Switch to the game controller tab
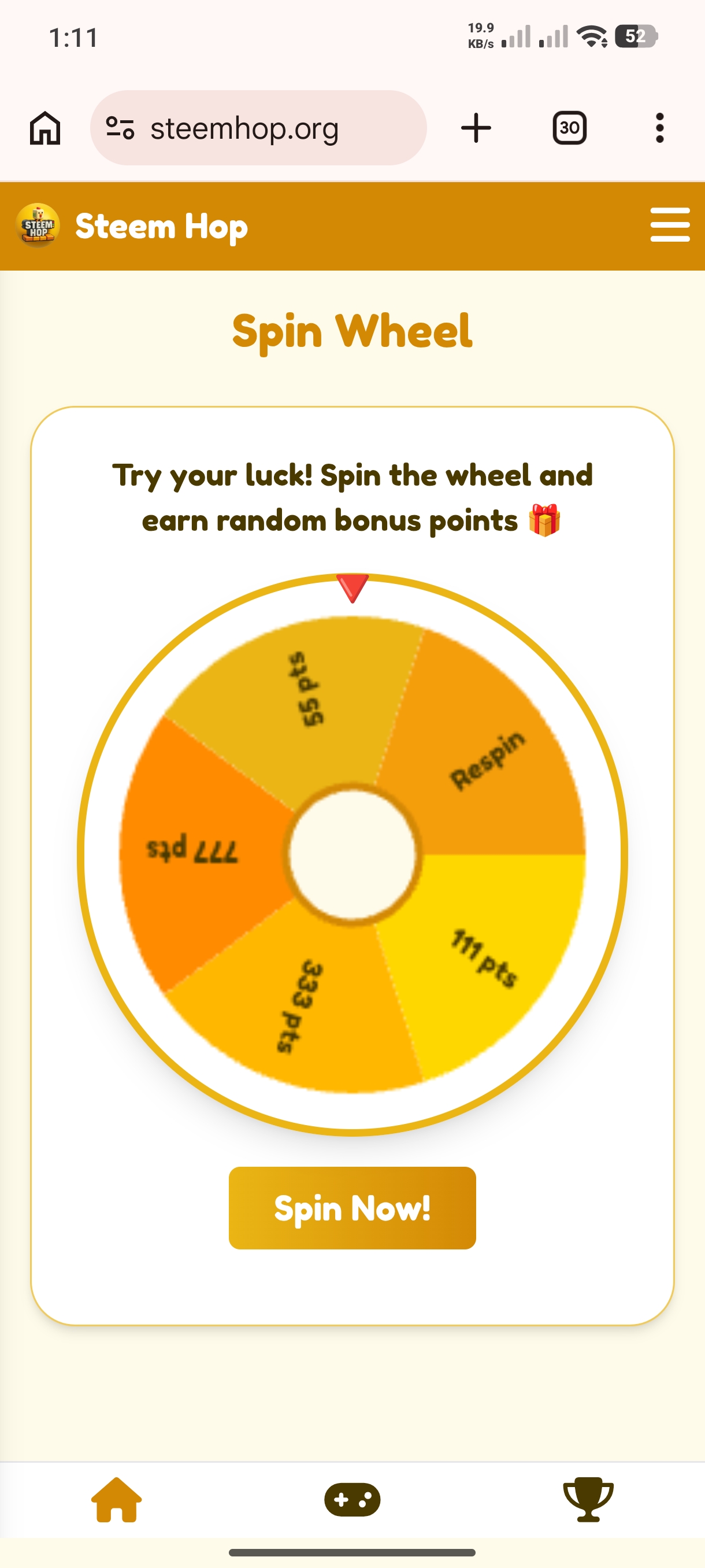This screenshot has width=705, height=1568. 352,1499
